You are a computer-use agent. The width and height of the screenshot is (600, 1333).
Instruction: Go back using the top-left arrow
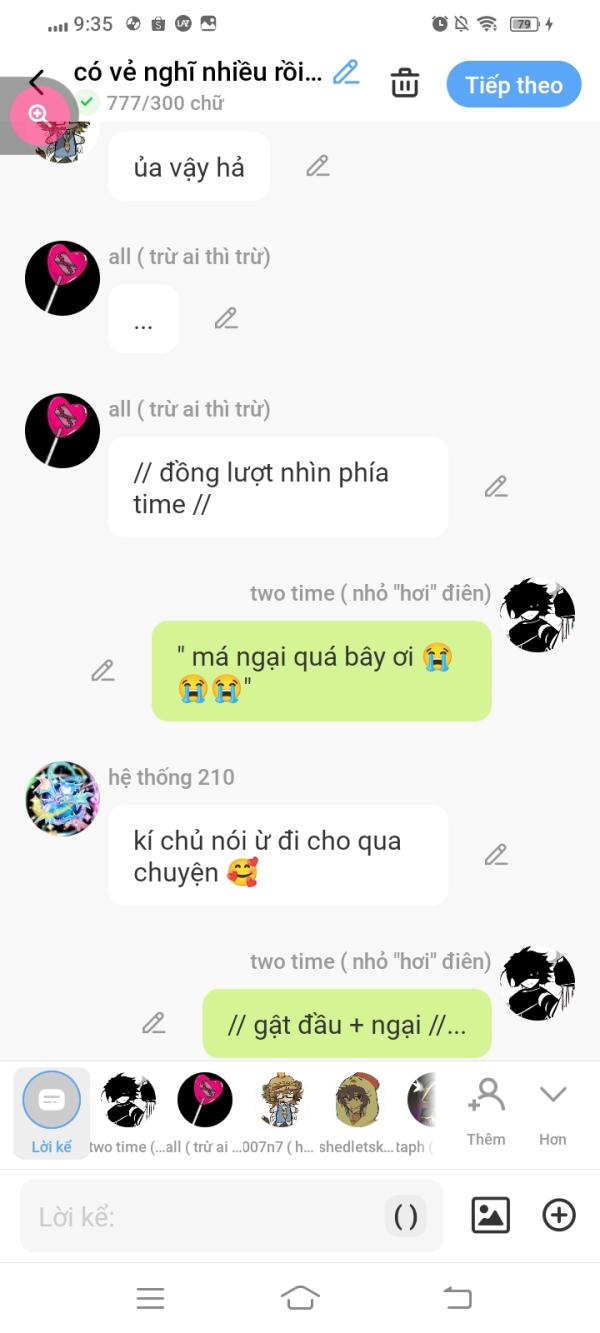pyautogui.click(x=37, y=82)
